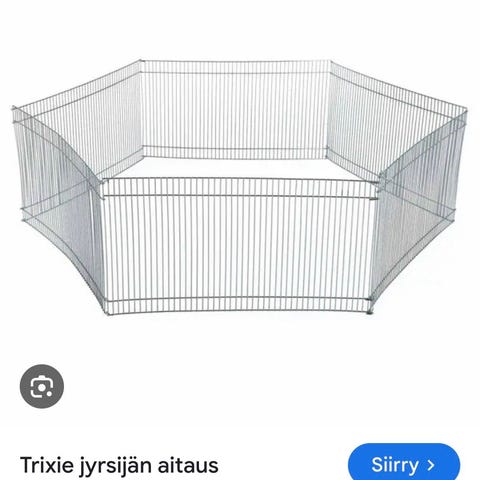The height and width of the screenshot is (480, 480).
Task: Open the Trixie jyrsijän aitaus product image
Action: tap(239, 188)
